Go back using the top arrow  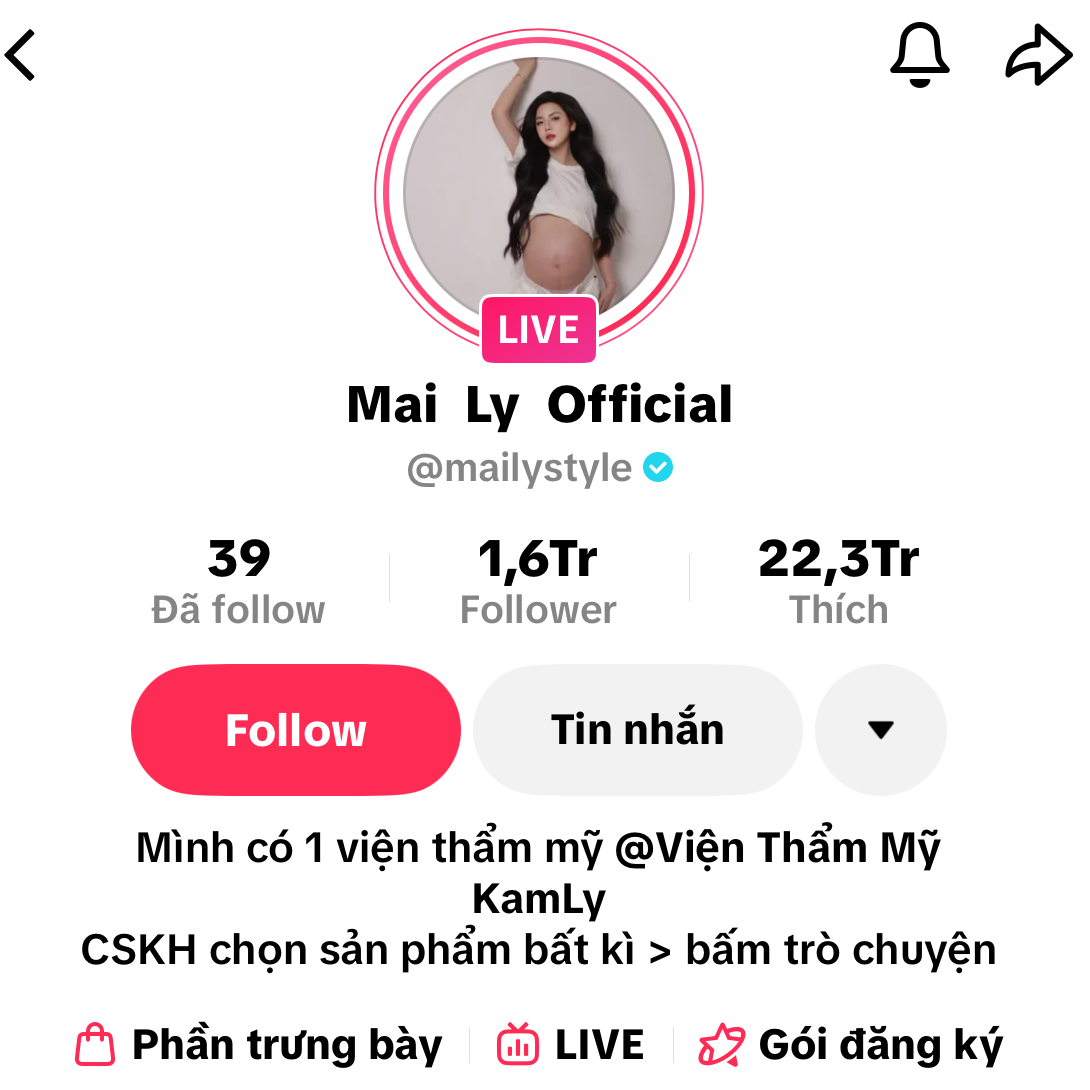pyautogui.click(x=22, y=55)
